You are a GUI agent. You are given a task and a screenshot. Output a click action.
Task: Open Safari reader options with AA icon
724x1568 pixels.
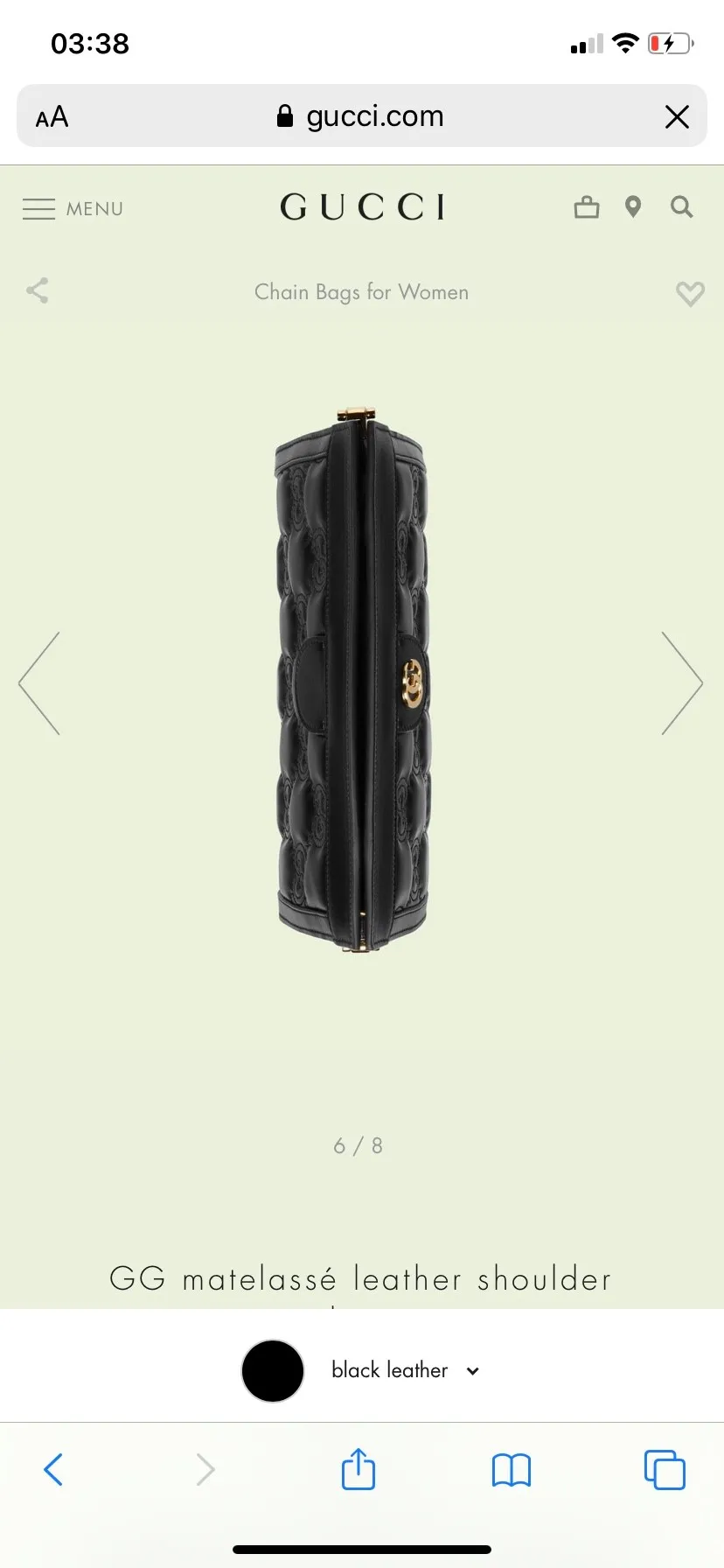(52, 115)
